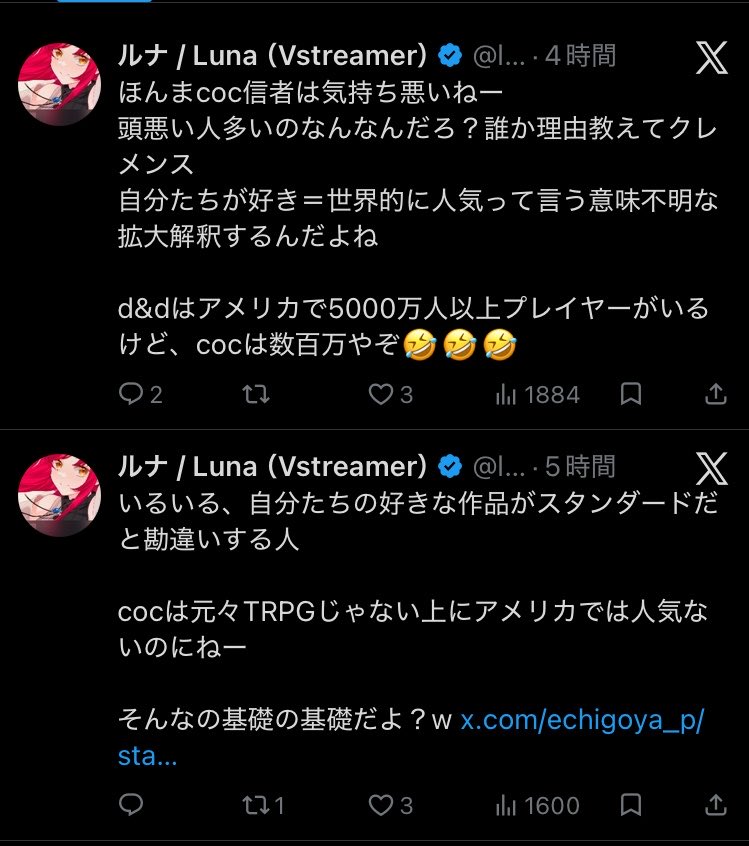Image resolution: width=749 pixels, height=846 pixels.
Task: Open Luna's avatar on the 4時間 post
Action: point(60,84)
